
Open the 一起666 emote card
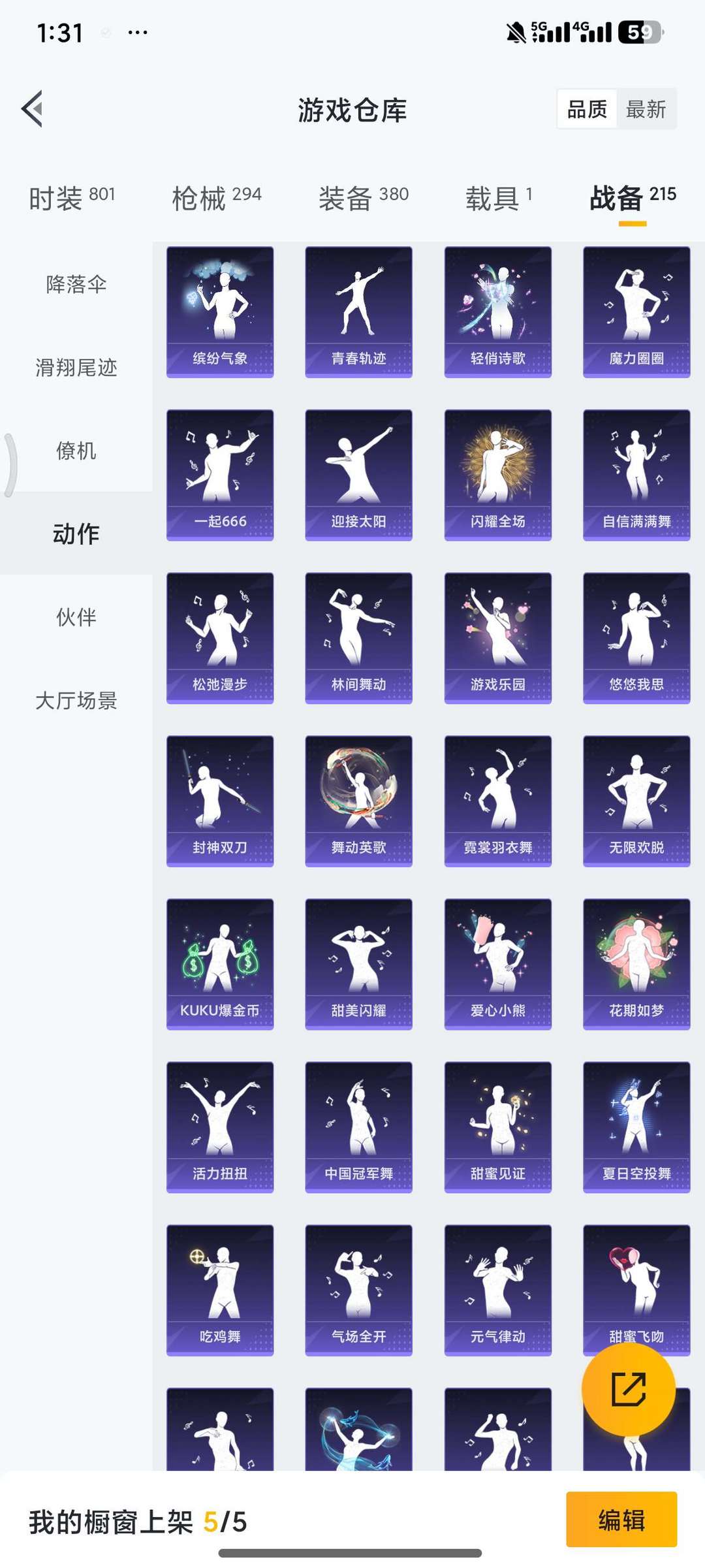pyautogui.click(x=220, y=475)
